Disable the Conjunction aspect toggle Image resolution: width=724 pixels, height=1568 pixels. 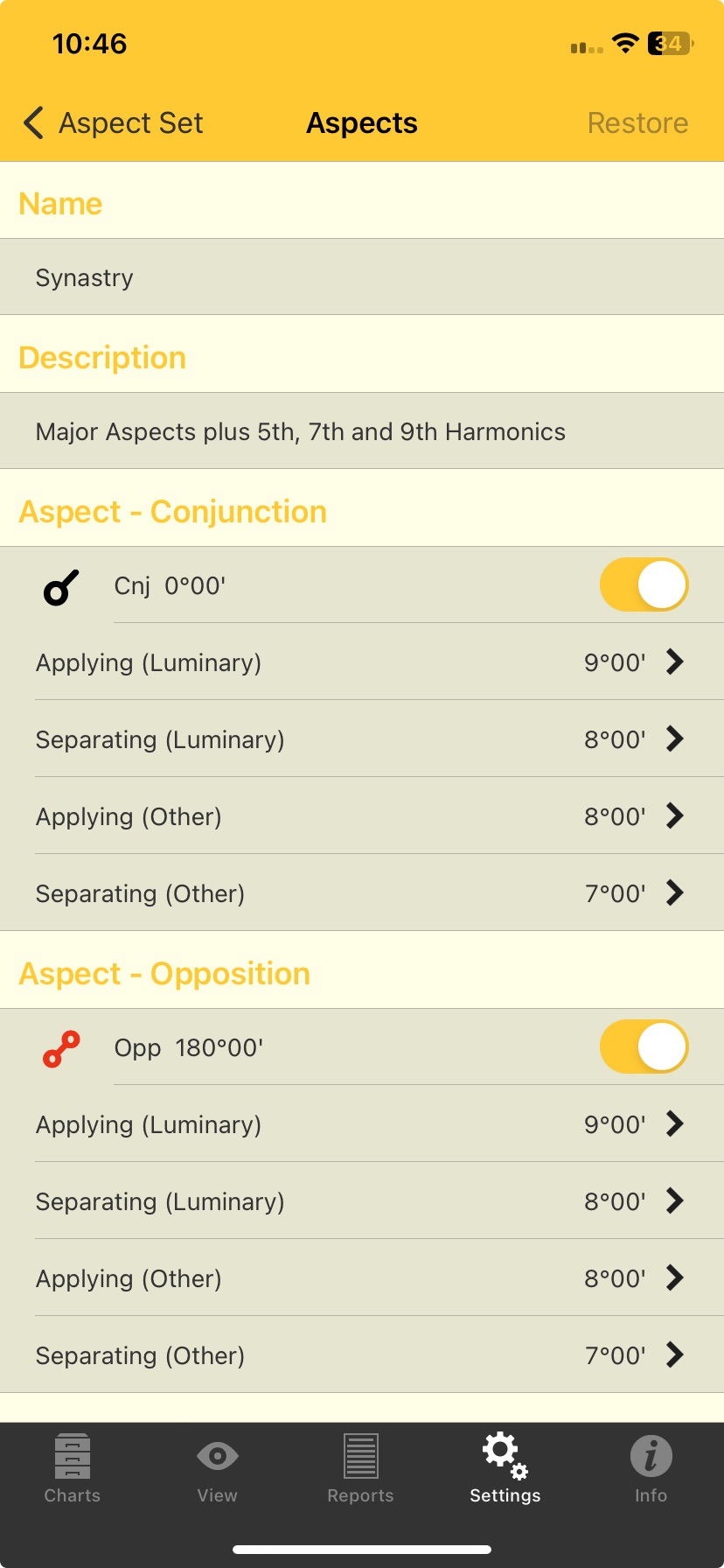coord(644,584)
